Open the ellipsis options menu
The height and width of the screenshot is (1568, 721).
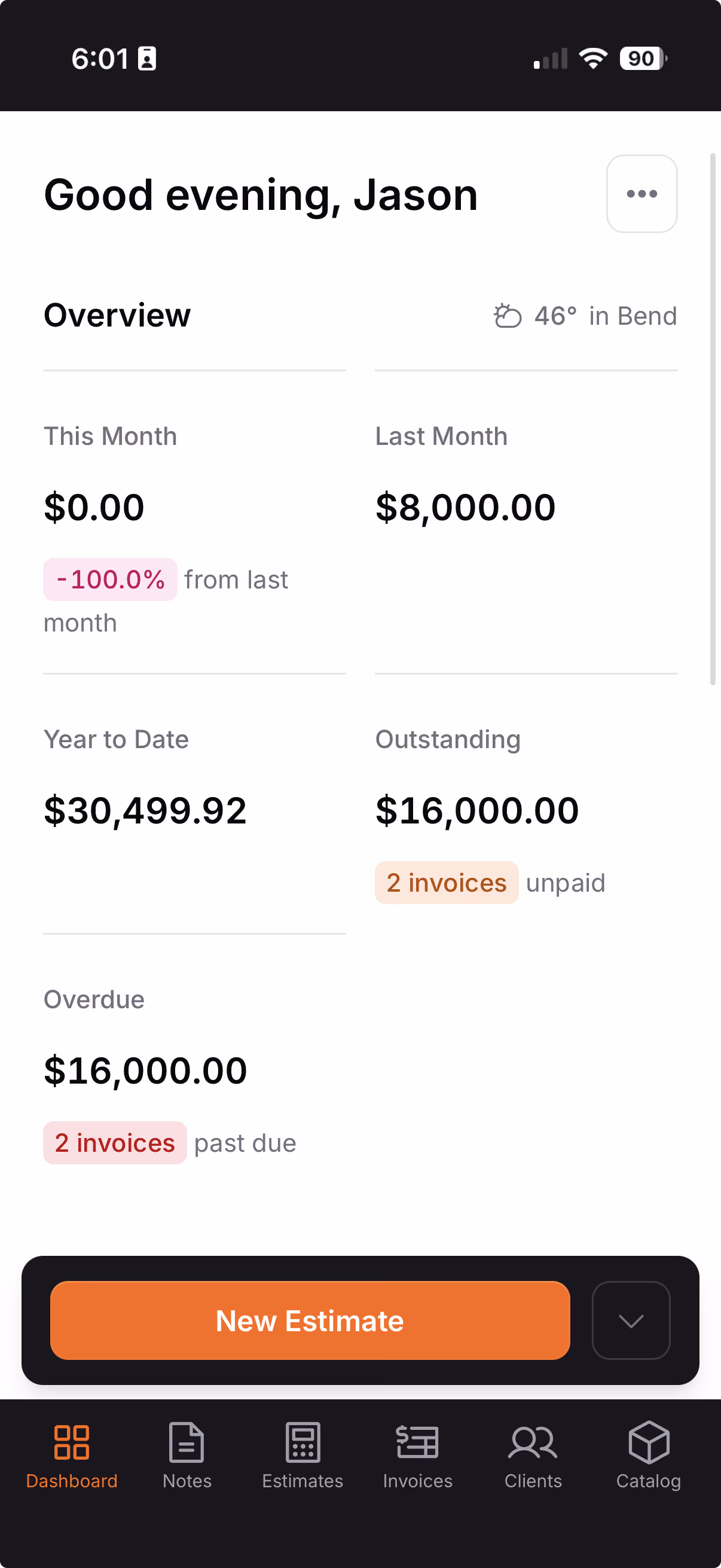pos(641,194)
